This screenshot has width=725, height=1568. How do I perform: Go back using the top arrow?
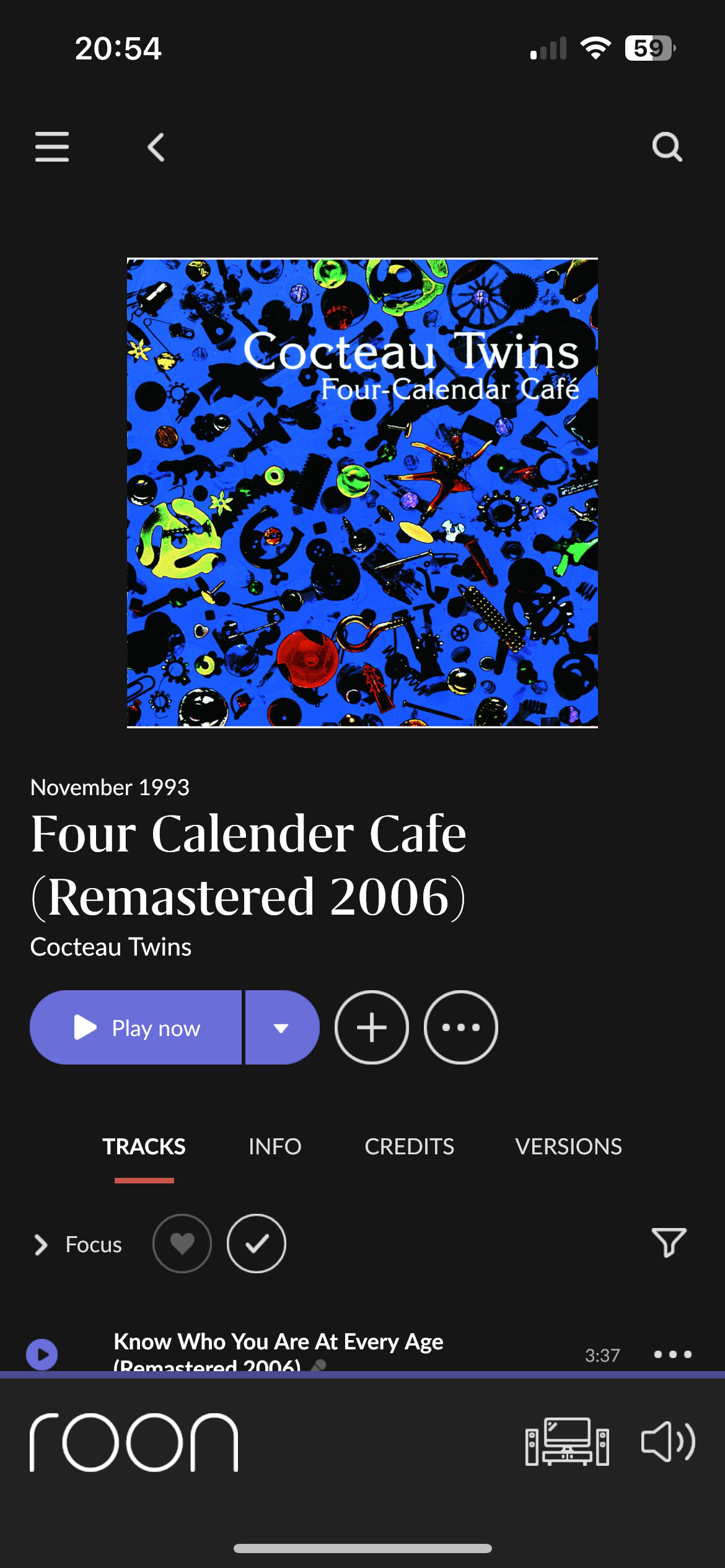pos(156,147)
